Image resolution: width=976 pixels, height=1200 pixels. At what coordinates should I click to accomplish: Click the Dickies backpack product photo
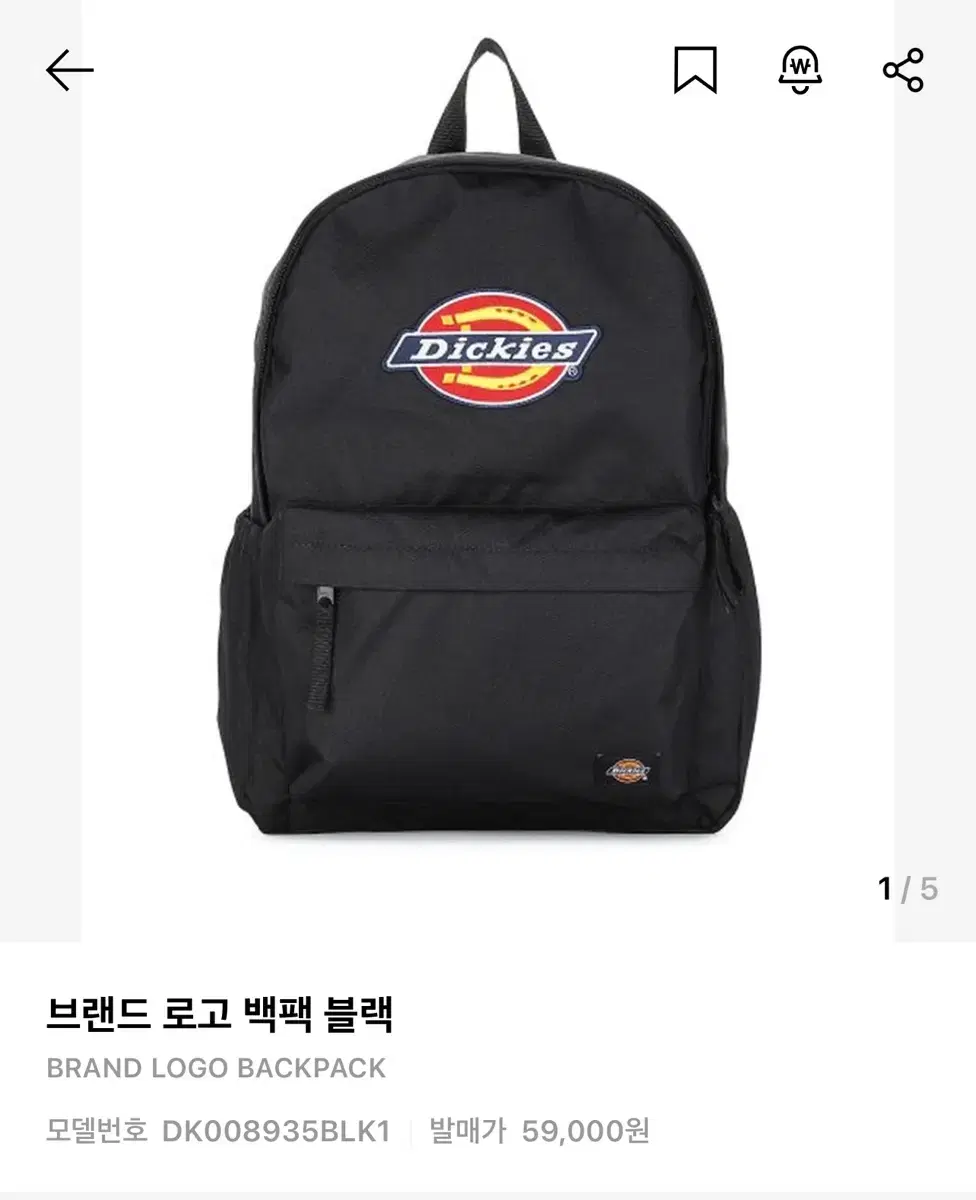[x=488, y=480]
